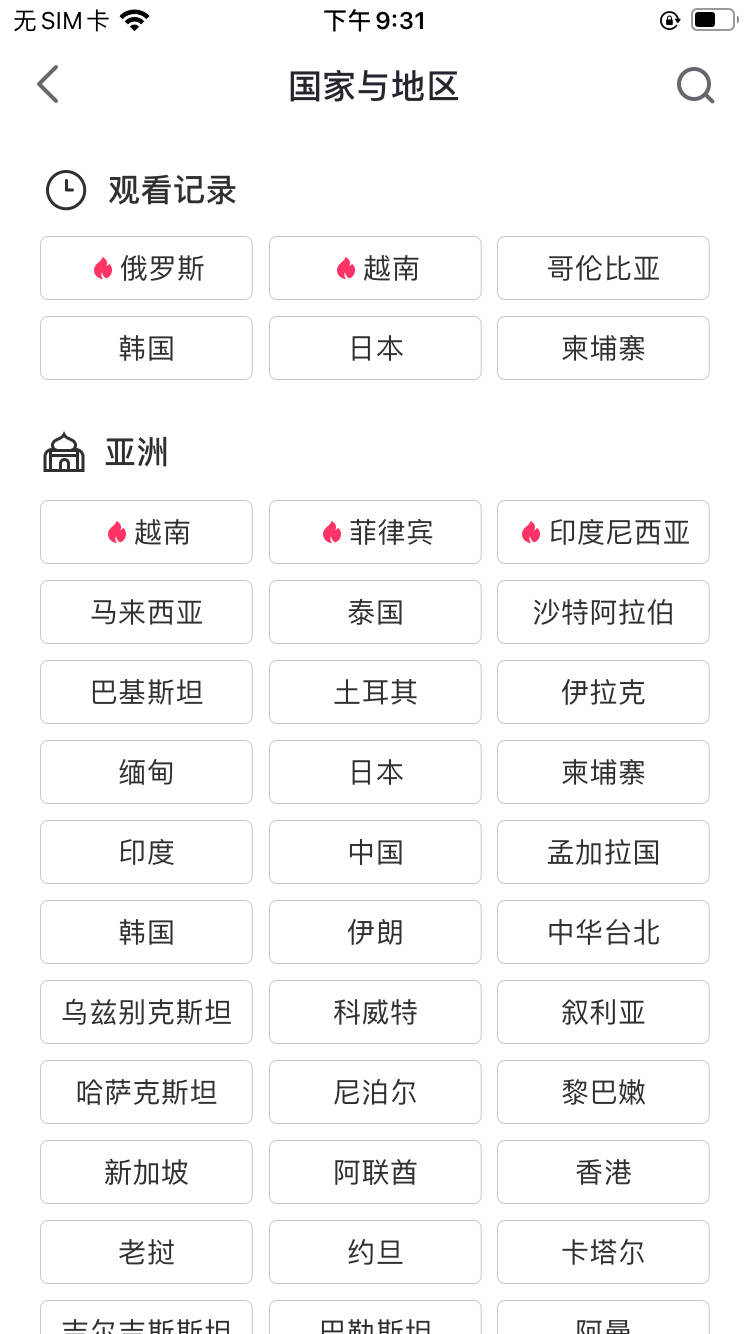
Task: Open search with the magnifier icon
Action: tap(696, 86)
